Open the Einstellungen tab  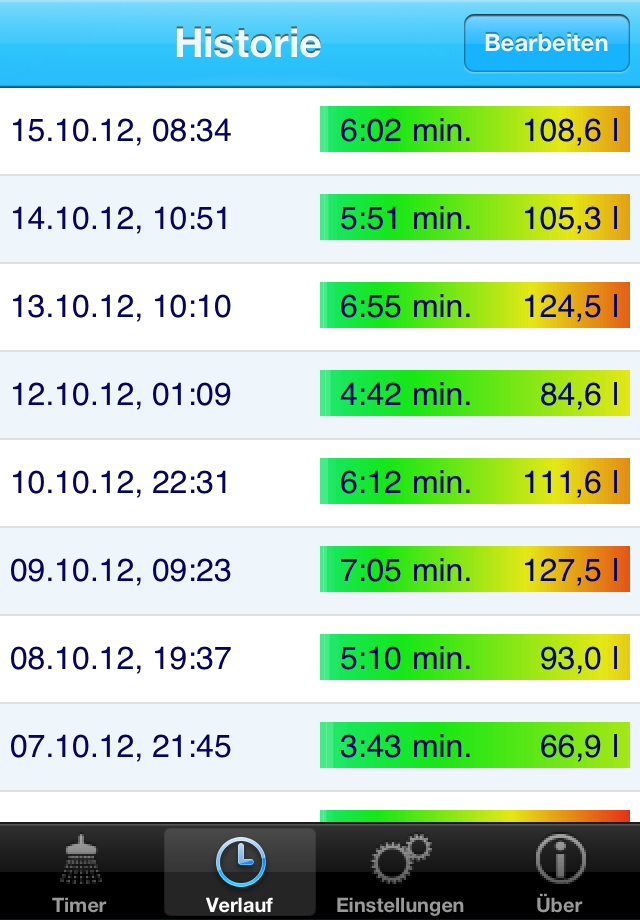pyautogui.click(x=400, y=872)
